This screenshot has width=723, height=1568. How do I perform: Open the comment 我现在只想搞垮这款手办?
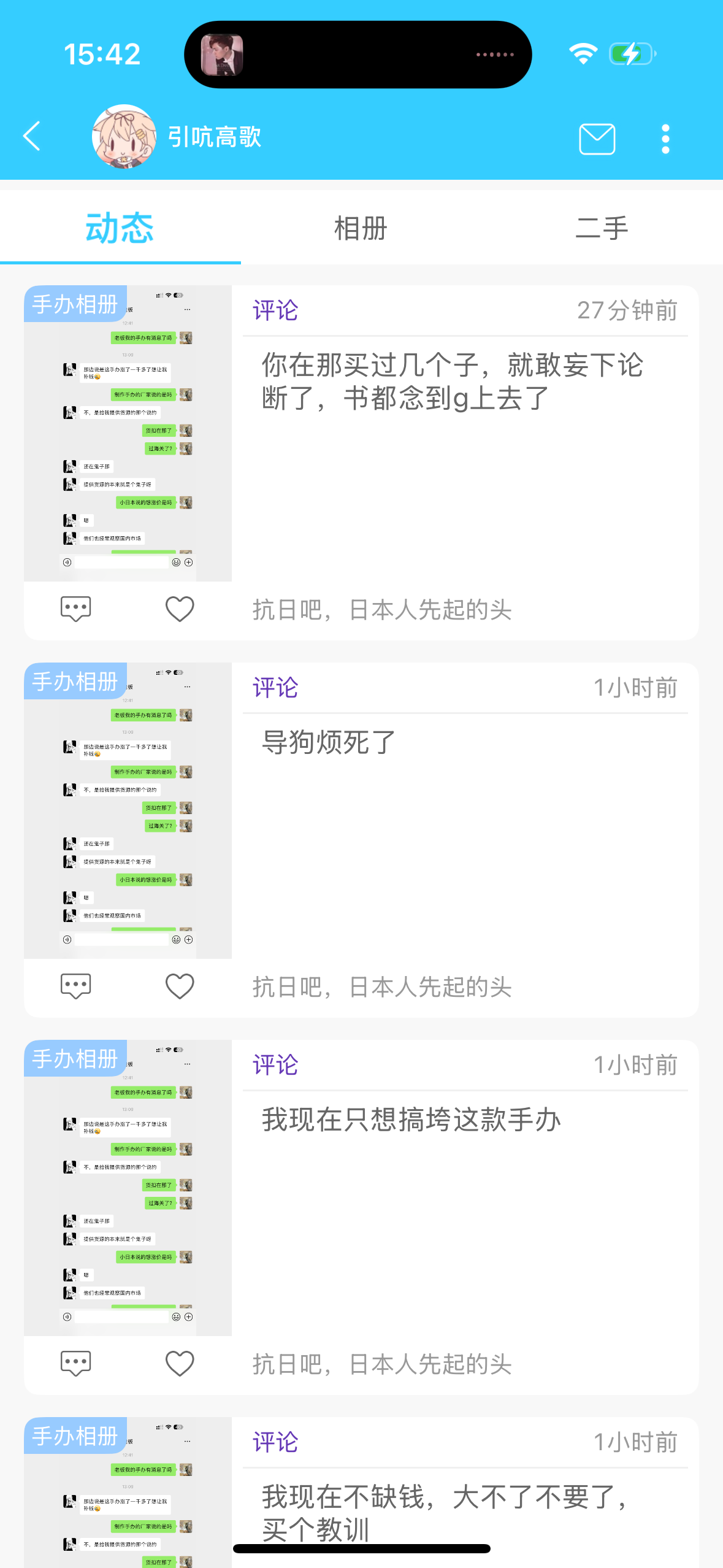tap(411, 1120)
